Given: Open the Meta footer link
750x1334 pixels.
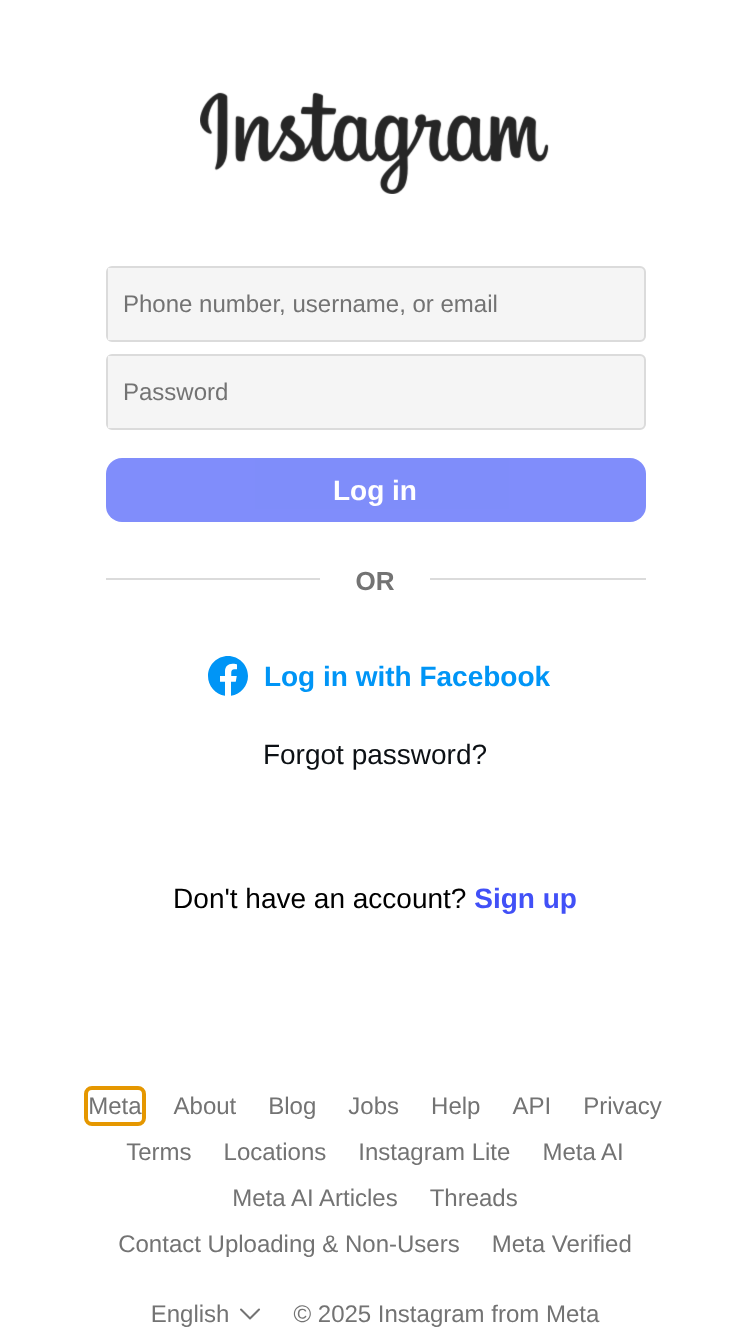Looking at the screenshot, I should pos(115,1106).
